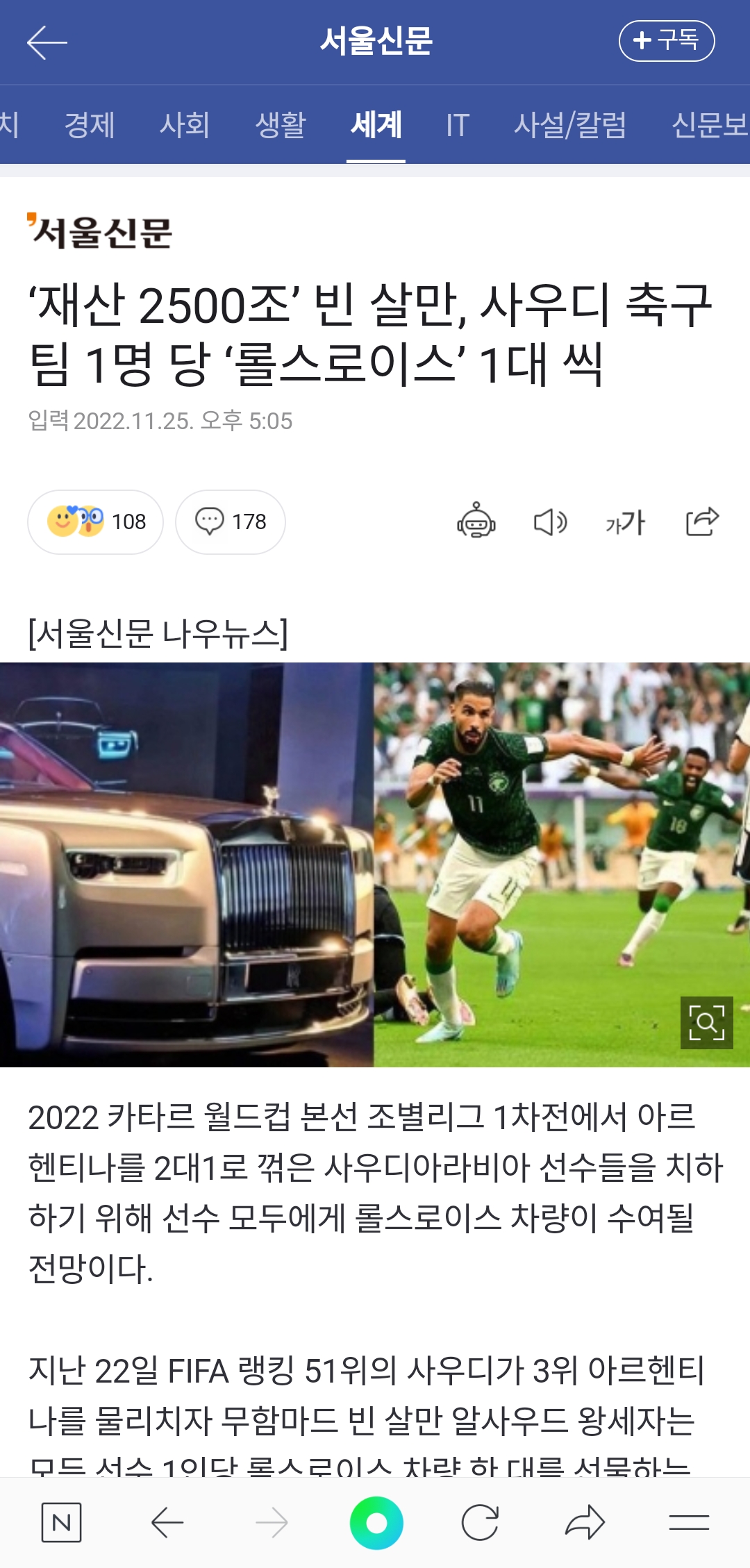Viewport: 750px width, 1568px height.
Task: Tap bottom toolbar share arrow
Action: [585, 1523]
